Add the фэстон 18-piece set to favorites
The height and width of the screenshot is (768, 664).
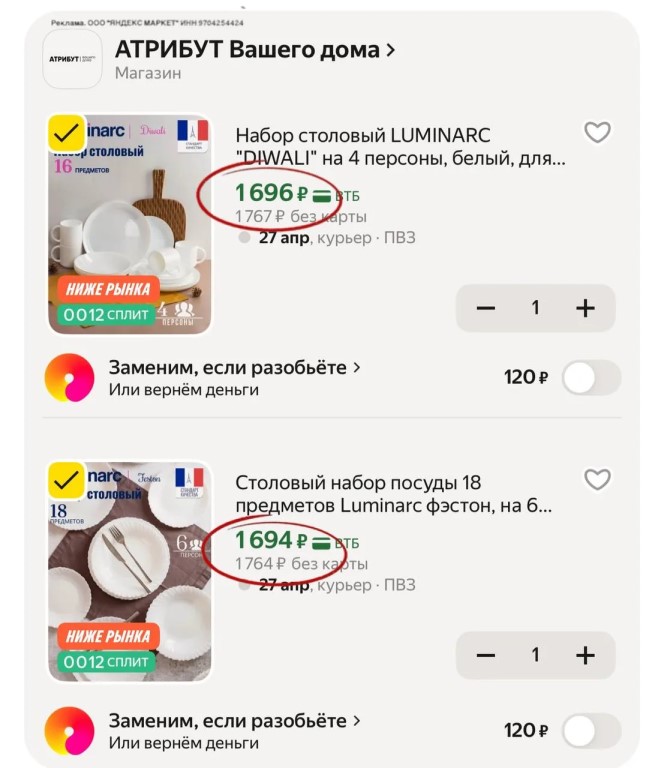597,480
